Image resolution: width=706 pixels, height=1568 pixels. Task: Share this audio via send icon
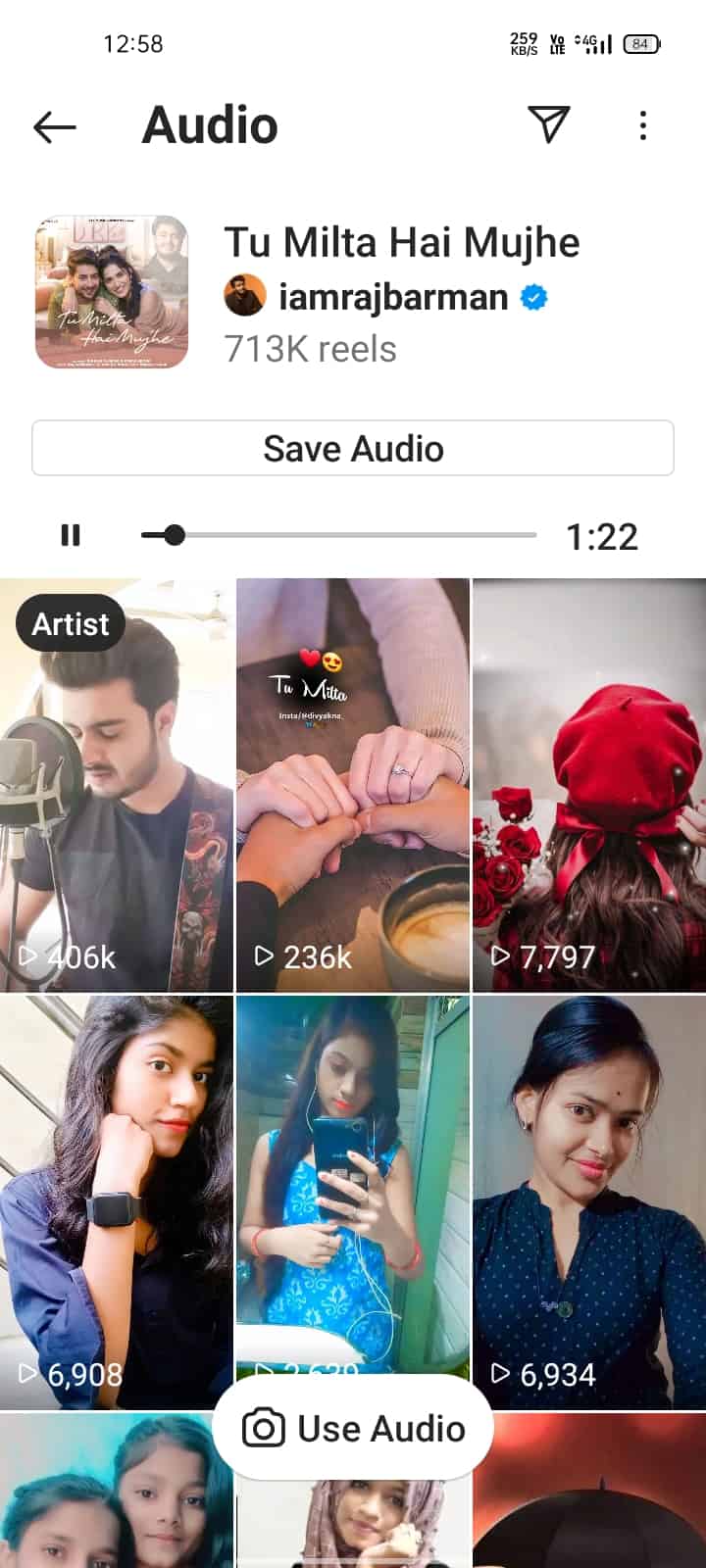click(549, 124)
